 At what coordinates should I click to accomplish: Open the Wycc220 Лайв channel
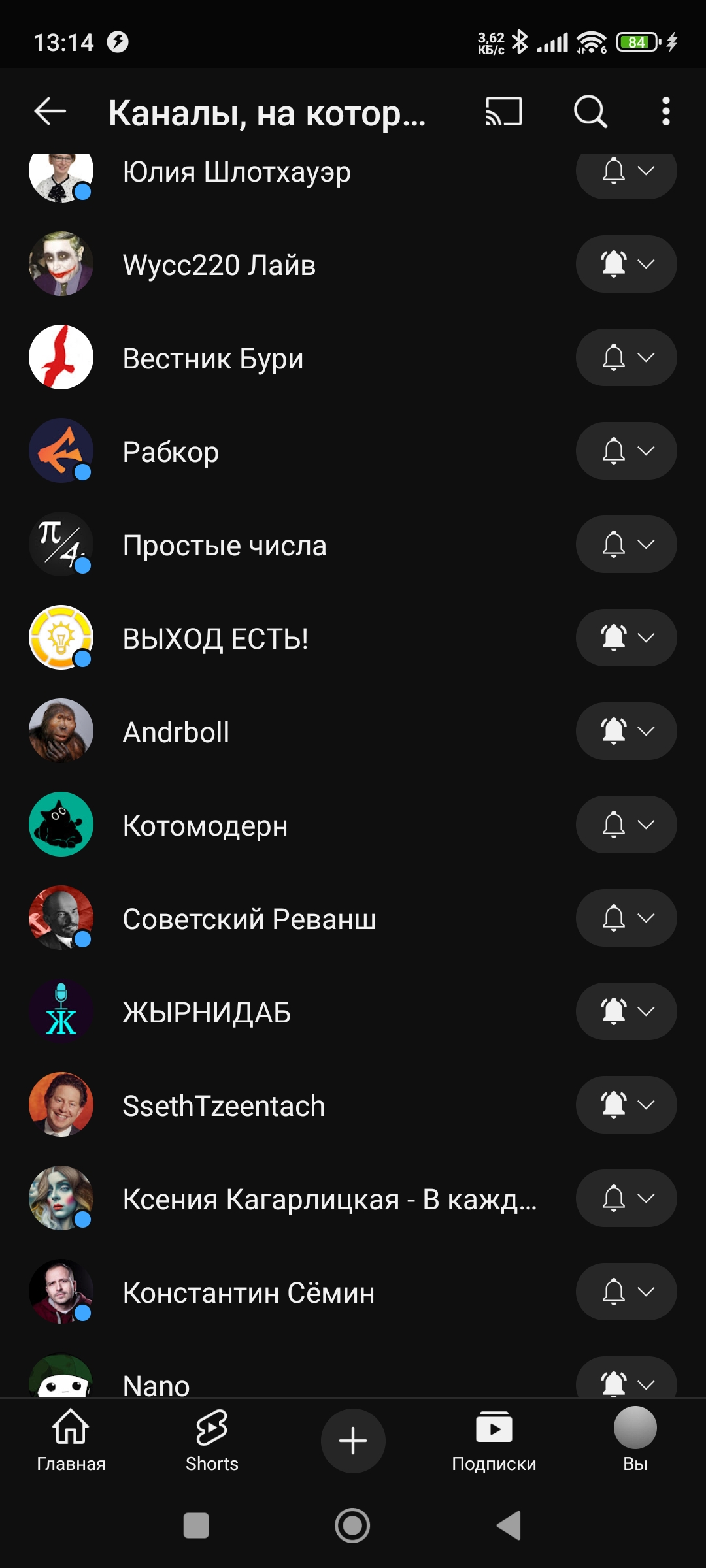pyautogui.click(x=219, y=265)
